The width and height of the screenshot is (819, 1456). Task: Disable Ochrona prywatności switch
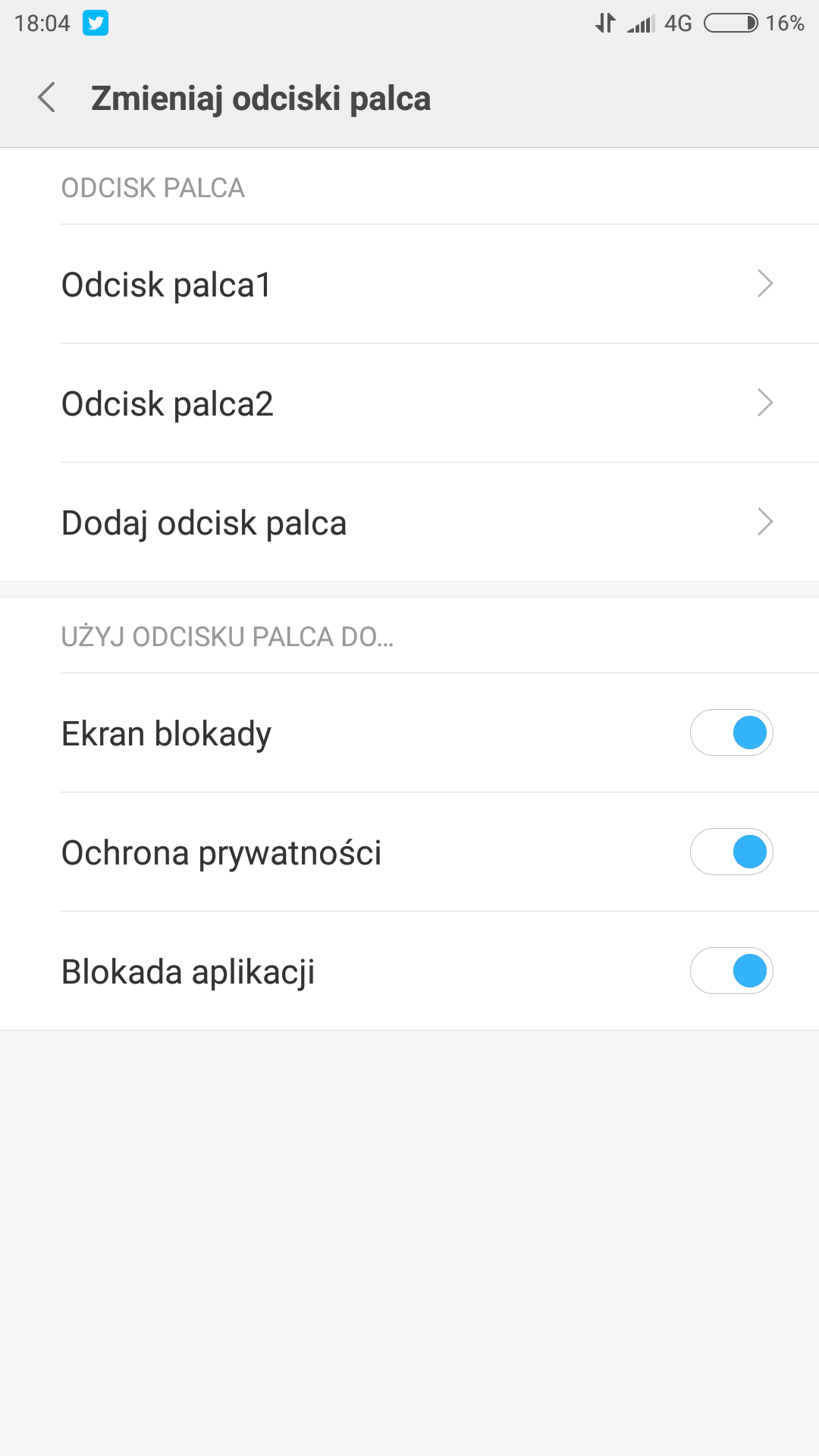coord(731,852)
